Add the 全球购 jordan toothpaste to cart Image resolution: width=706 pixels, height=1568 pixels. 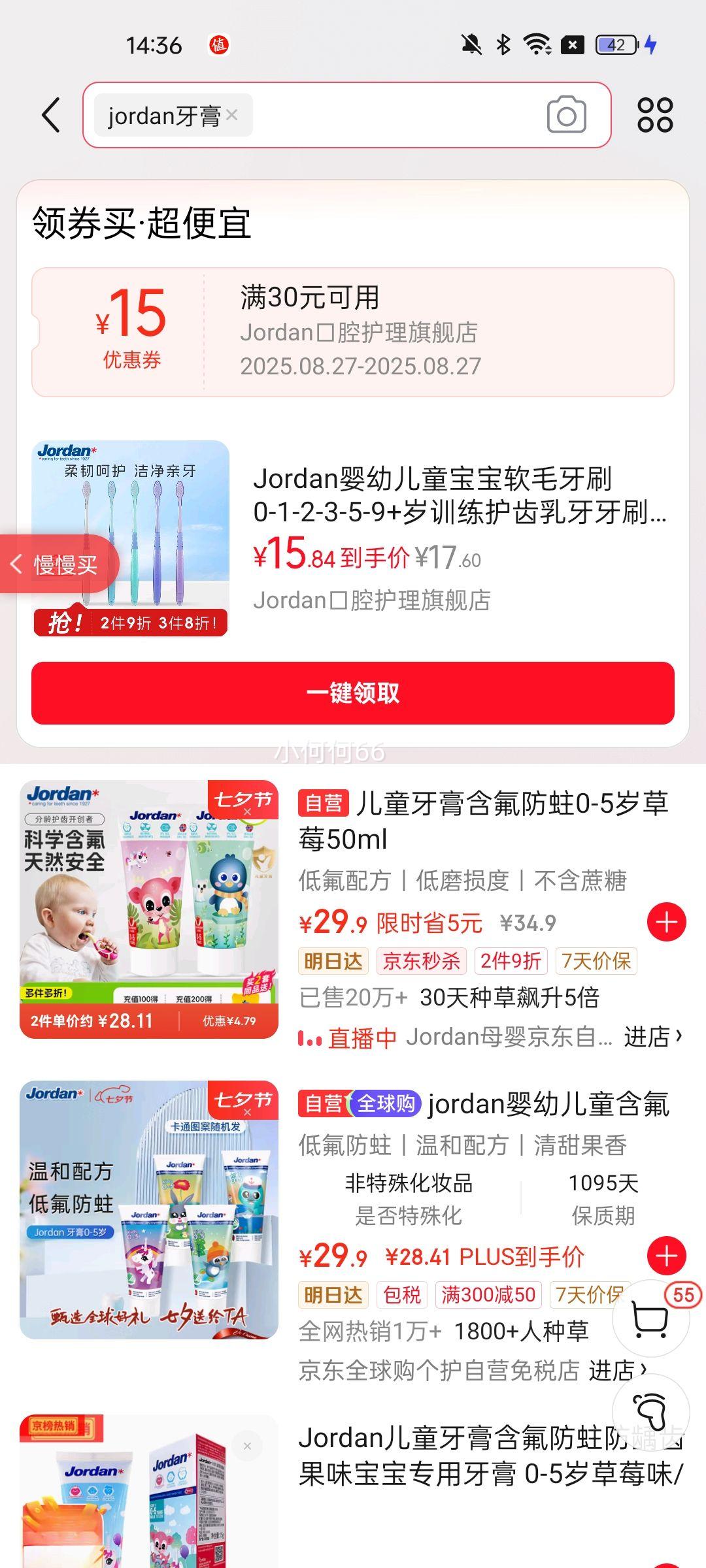point(666,1256)
